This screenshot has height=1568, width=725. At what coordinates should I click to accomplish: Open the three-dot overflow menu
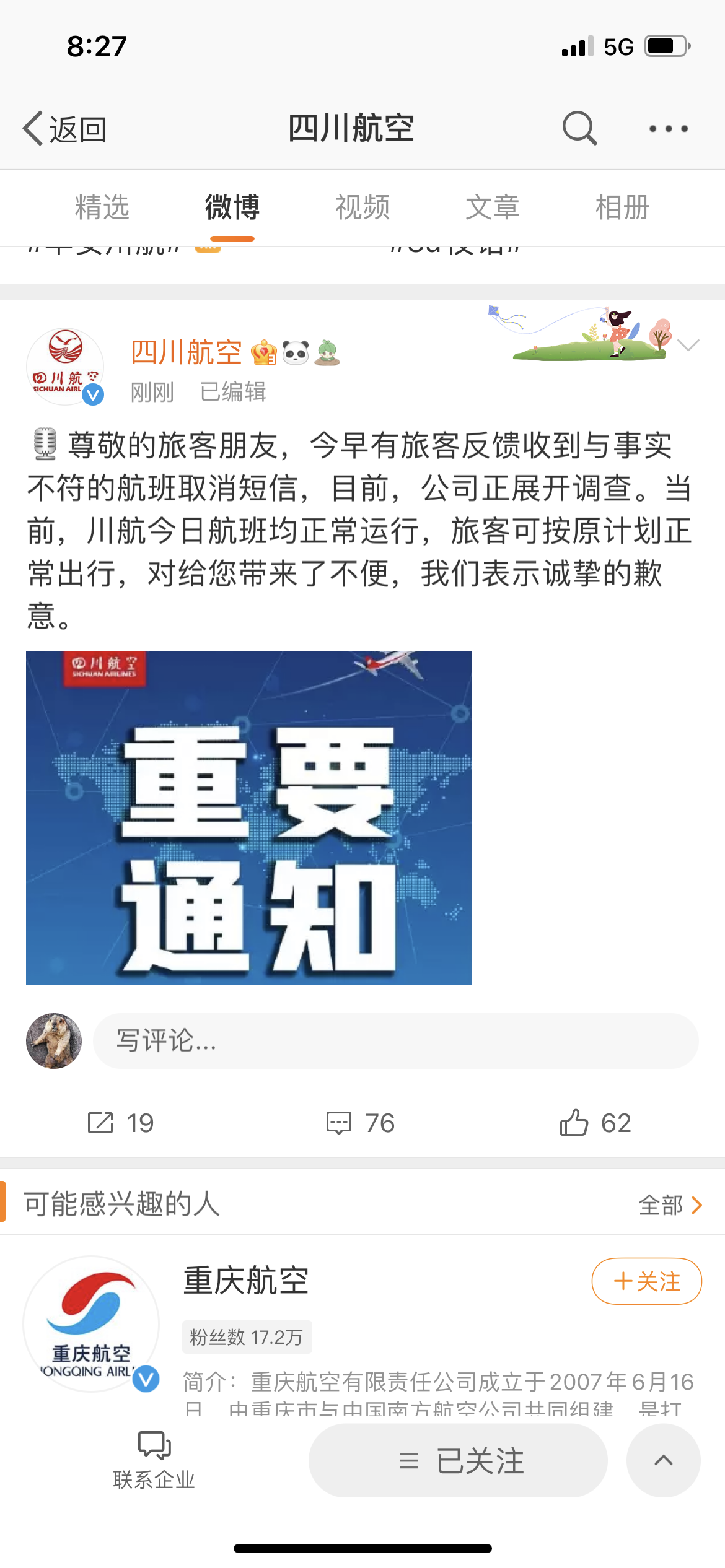click(668, 129)
